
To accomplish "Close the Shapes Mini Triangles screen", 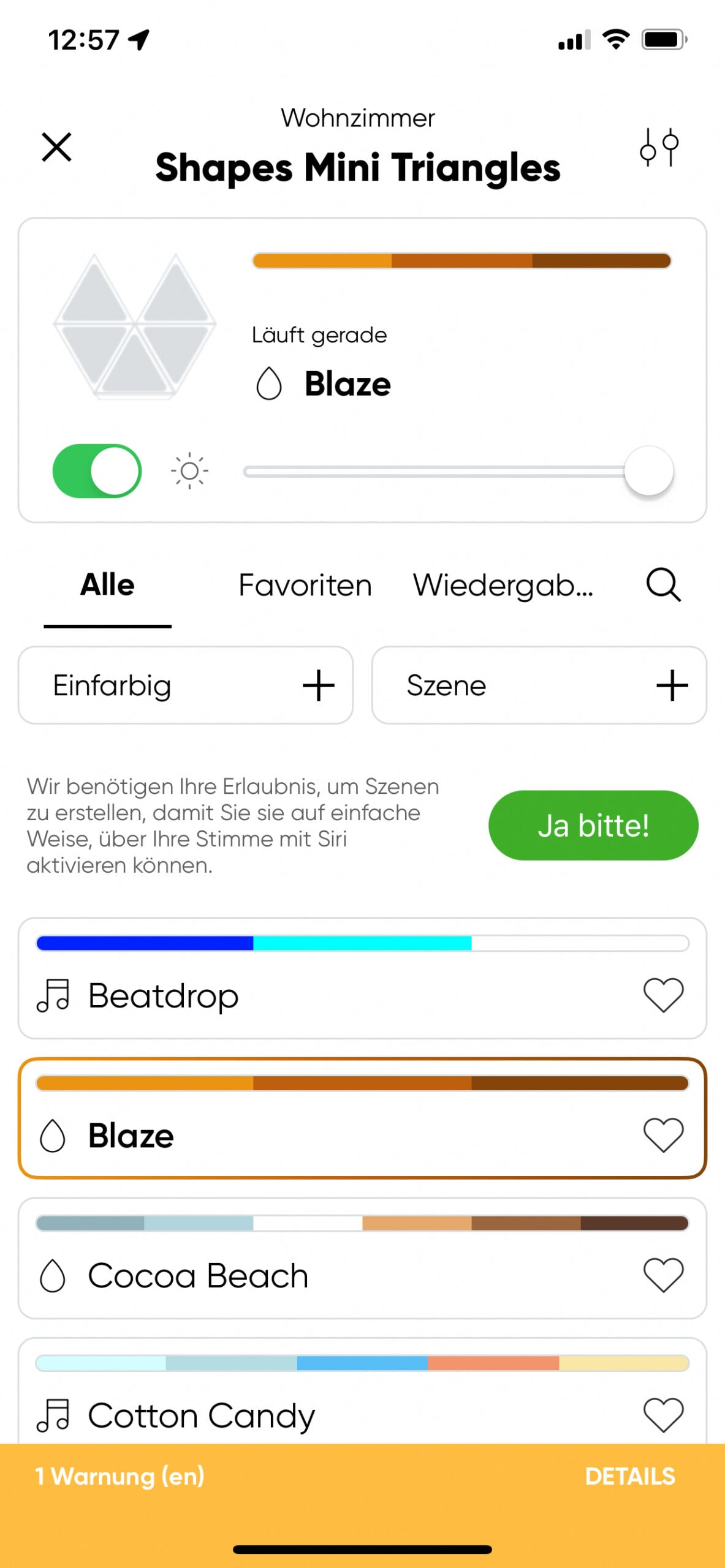I will pos(56,147).
